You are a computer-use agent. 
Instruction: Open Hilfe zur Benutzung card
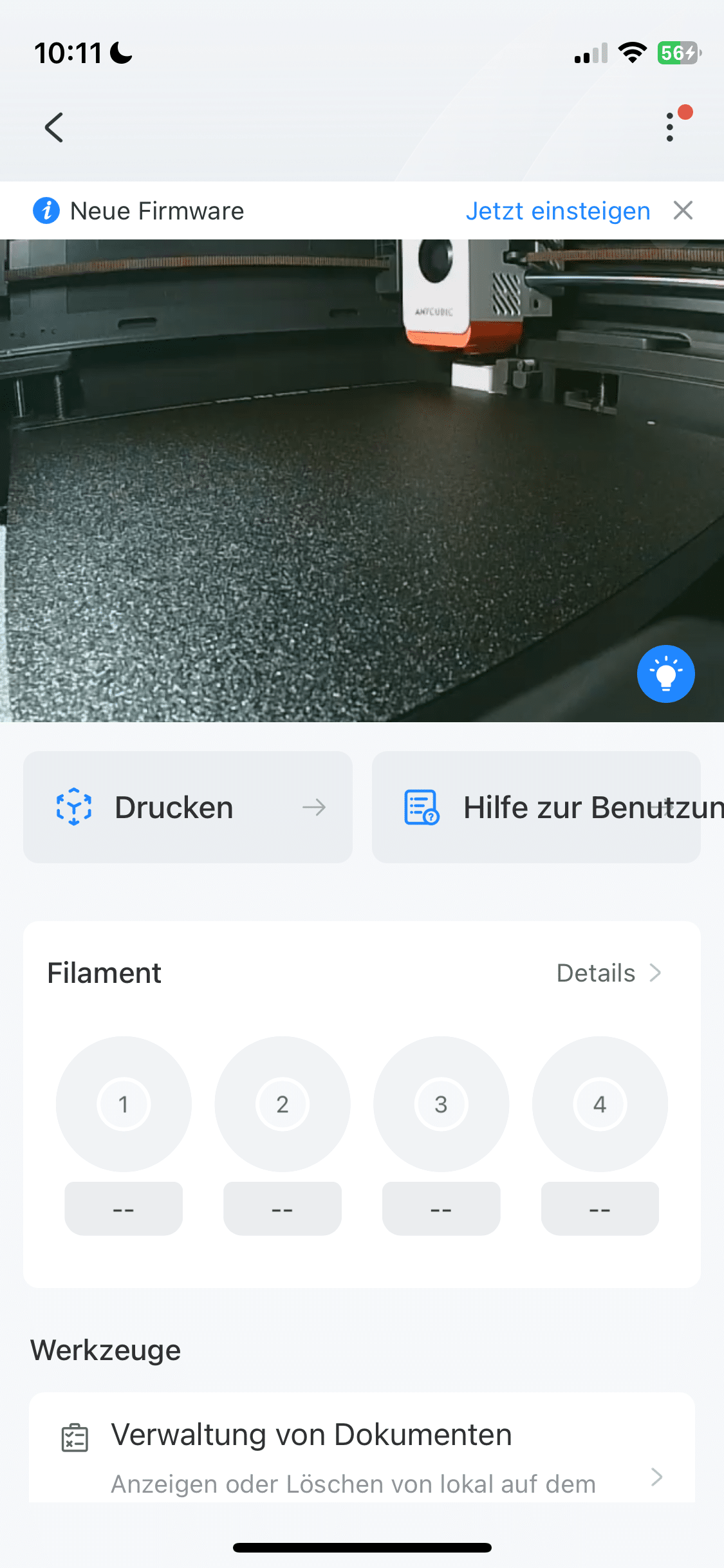coord(536,807)
